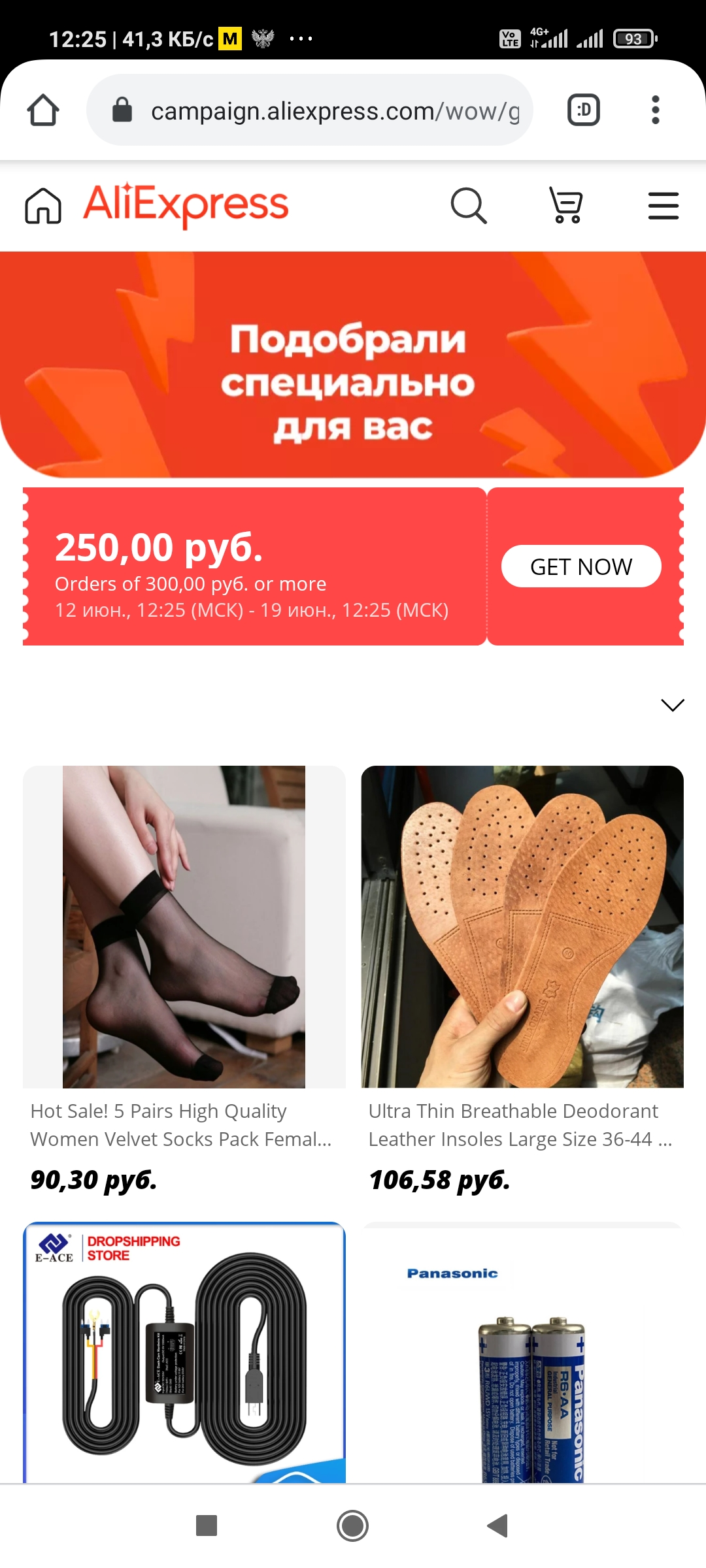706x1568 pixels.
Task: Open the shopping cart
Action: pos(566,206)
